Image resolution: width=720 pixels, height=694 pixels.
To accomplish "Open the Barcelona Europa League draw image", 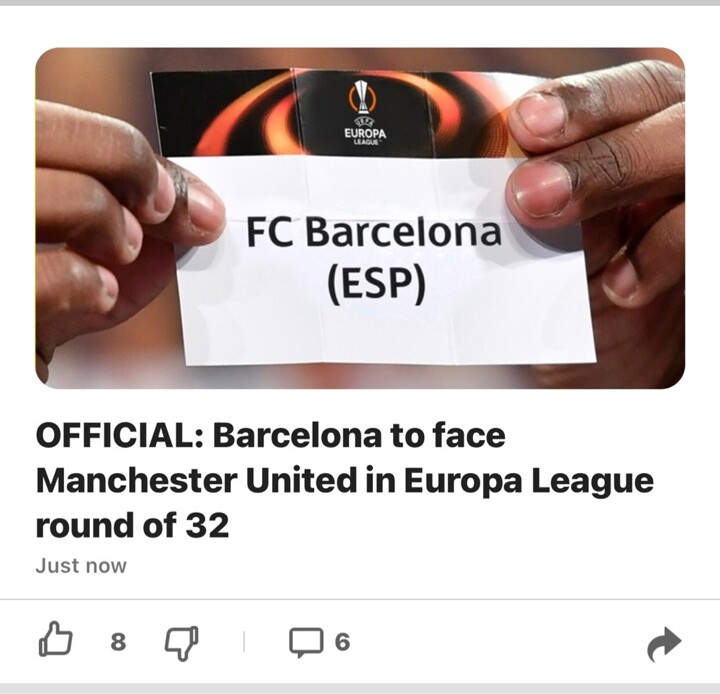I will pyautogui.click(x=360, y=218).
